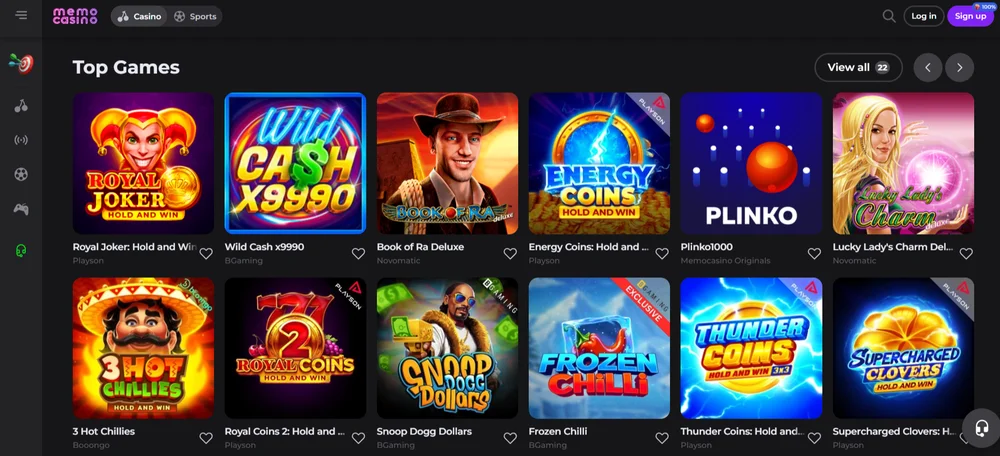The height and width of the screenshot is (456, 1000).
Task: Switch to the Sports tab
Action: (x=195, y=16)
